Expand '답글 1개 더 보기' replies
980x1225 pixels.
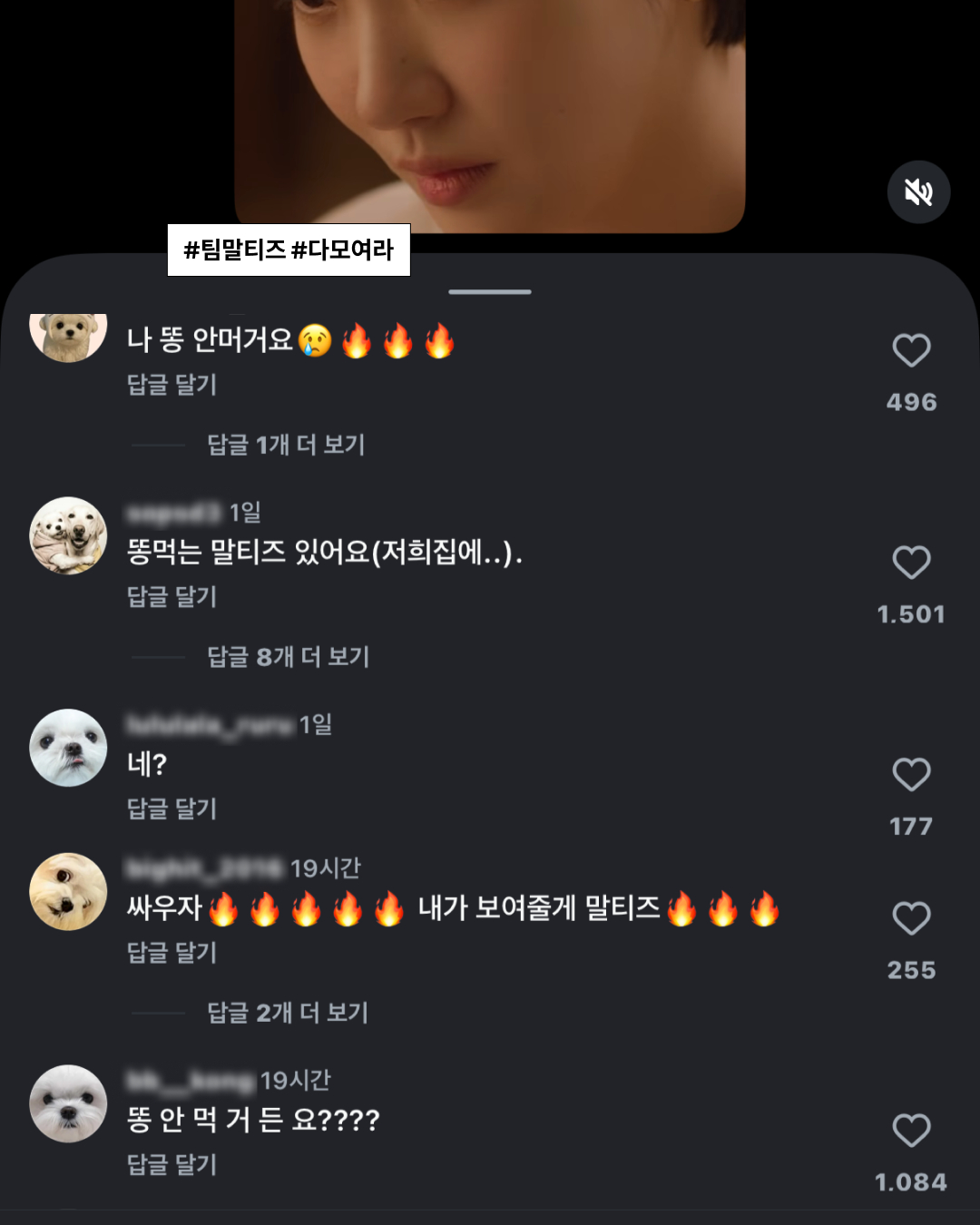coord(286,445)
